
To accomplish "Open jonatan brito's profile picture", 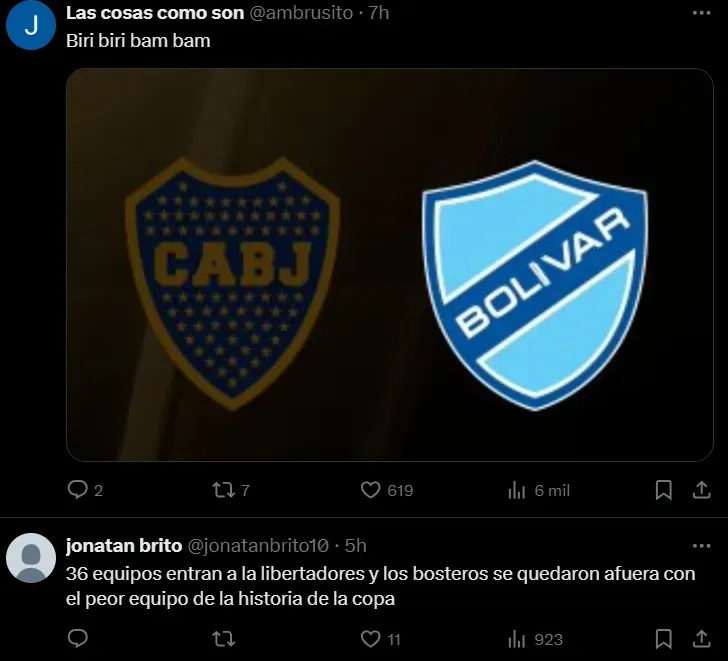I will tap(31, 558).
